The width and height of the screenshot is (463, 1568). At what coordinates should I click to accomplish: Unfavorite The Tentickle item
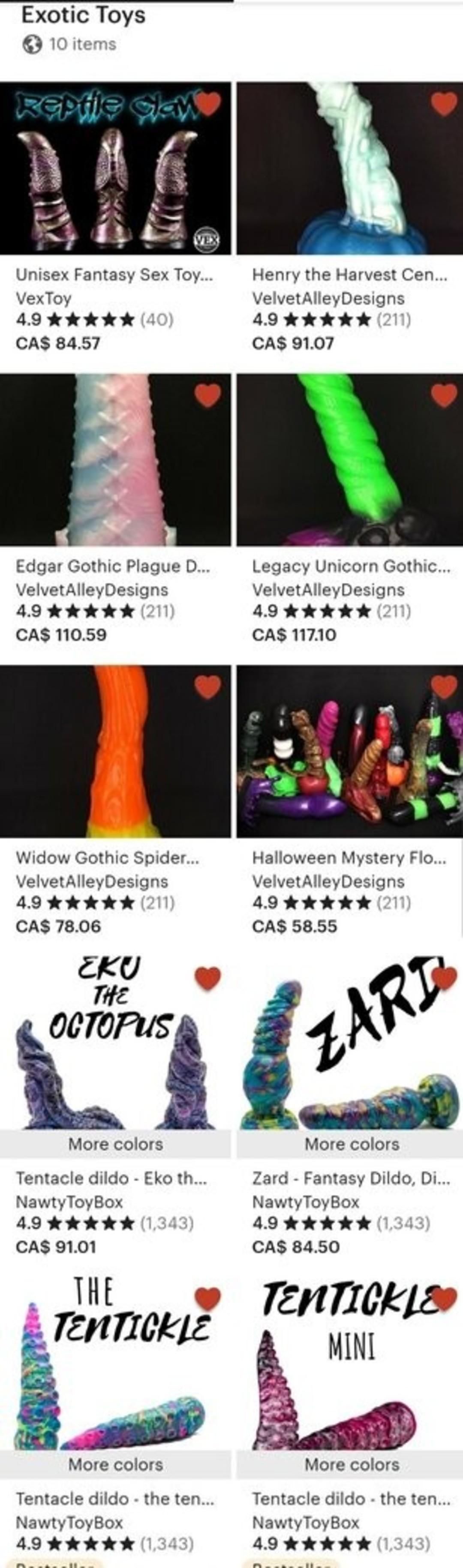tap(207, 1299)
